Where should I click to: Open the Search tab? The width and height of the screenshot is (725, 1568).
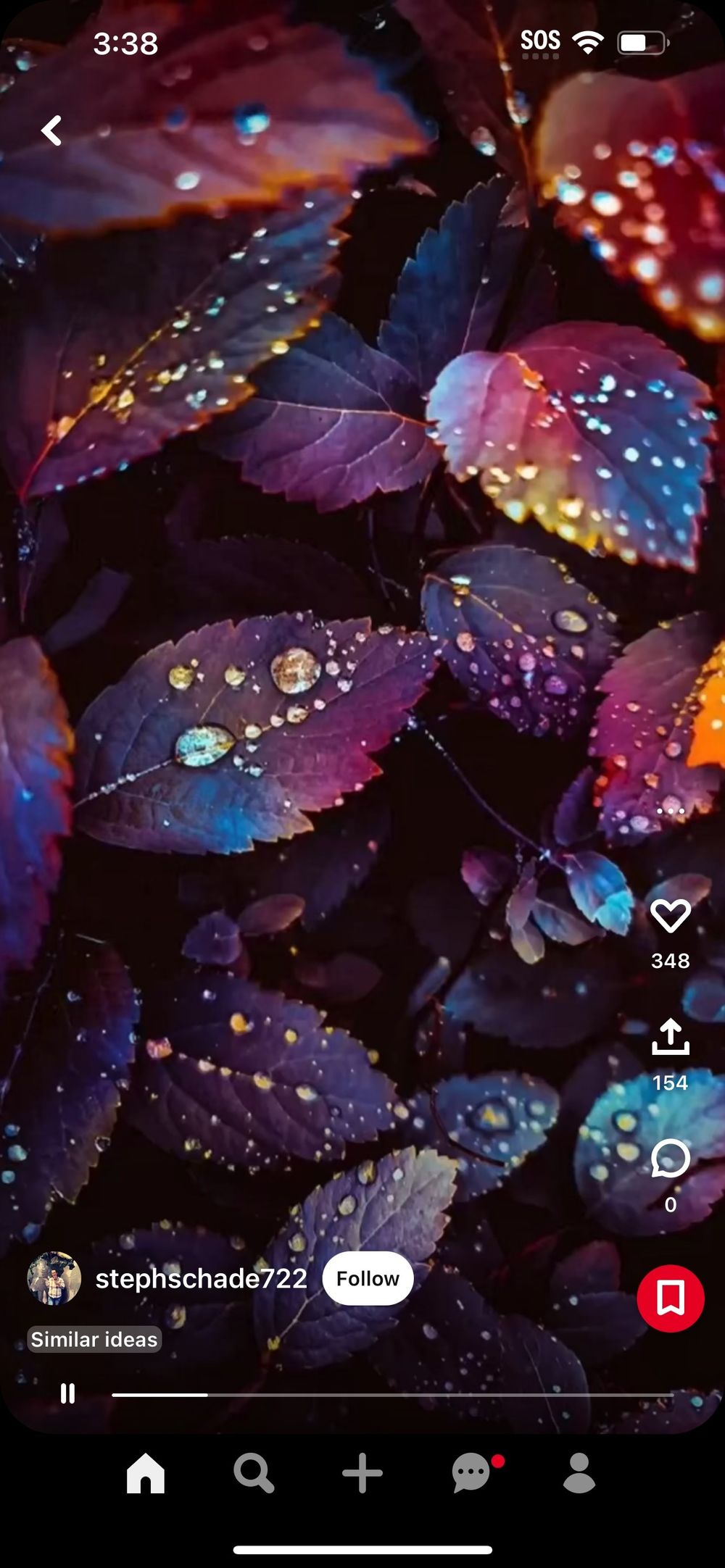click(254, 1473)
